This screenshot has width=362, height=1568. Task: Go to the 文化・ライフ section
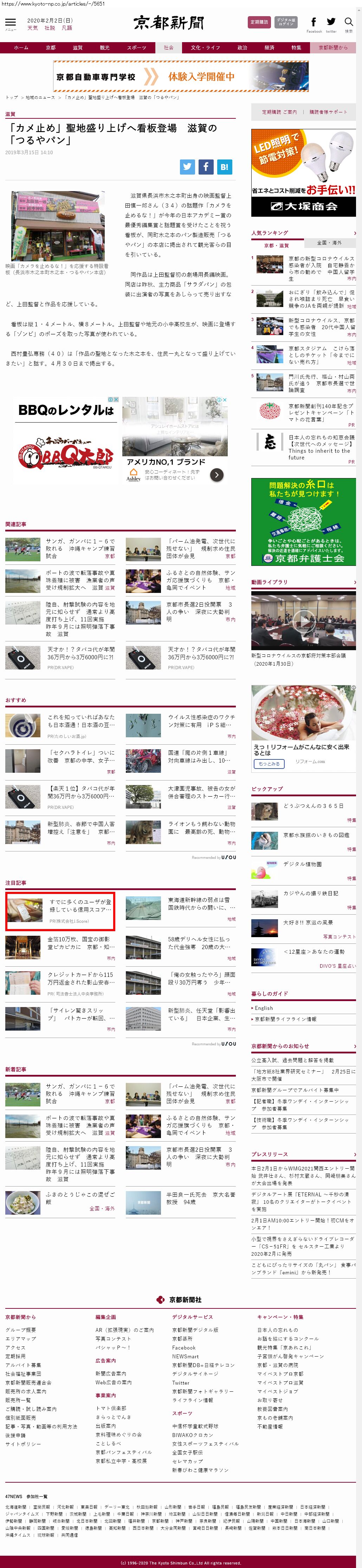tap(205, 47)
